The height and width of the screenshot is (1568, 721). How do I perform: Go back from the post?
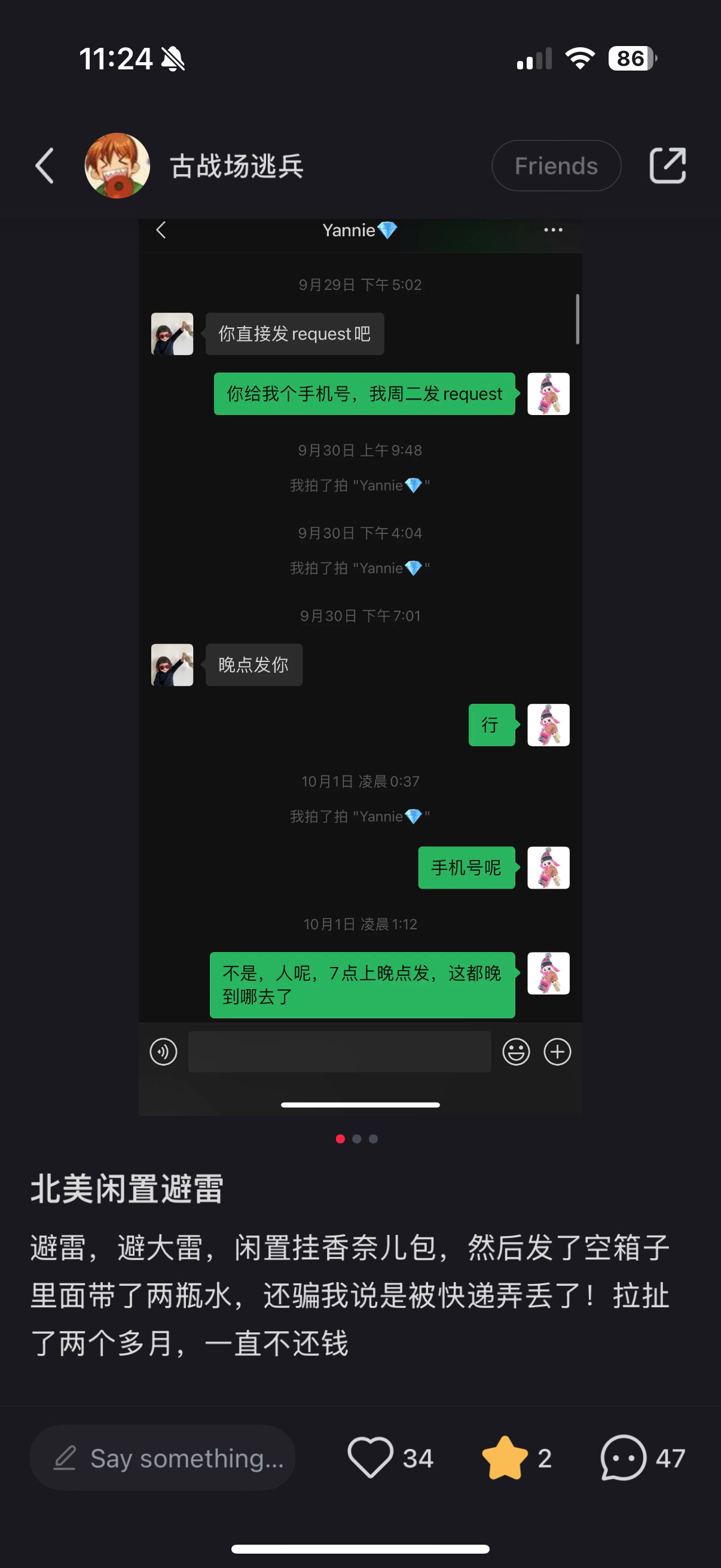(x=44, y=166)
